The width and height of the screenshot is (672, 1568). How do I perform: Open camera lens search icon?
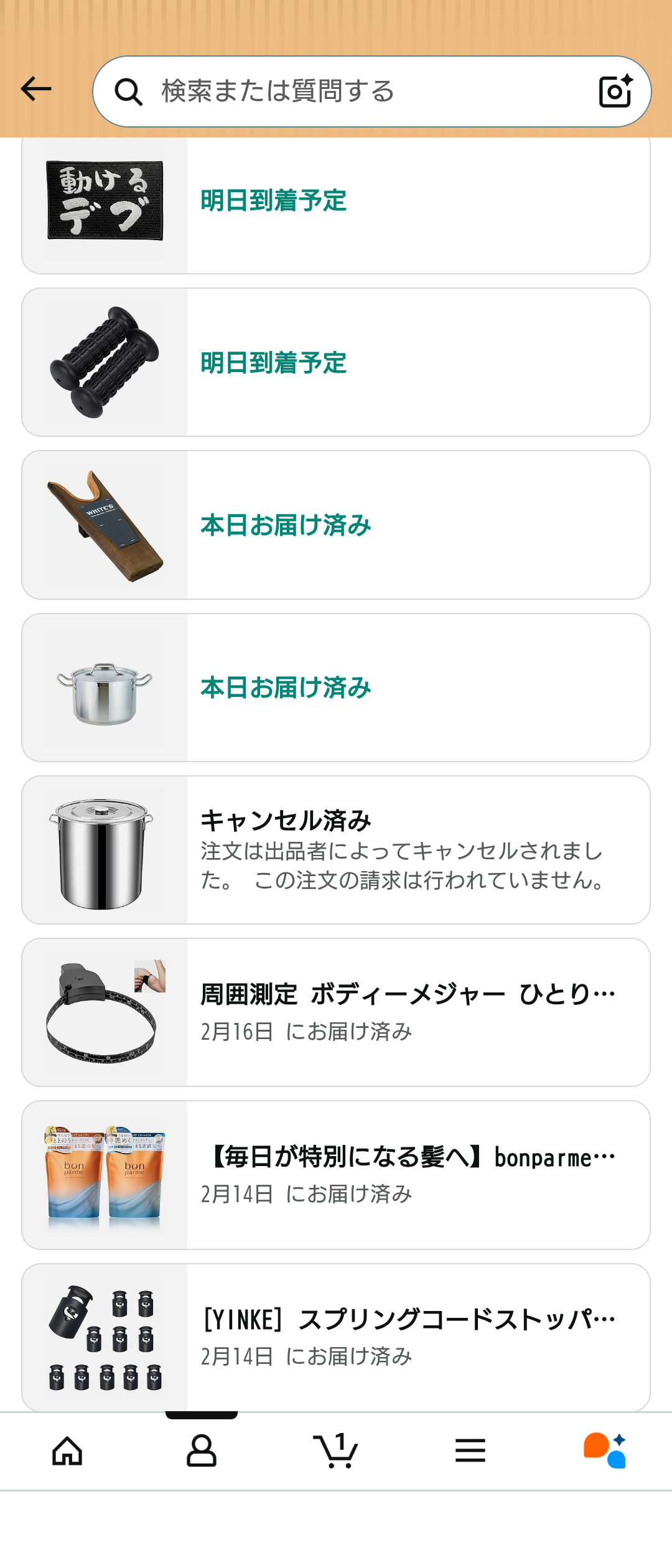(615, 91)
